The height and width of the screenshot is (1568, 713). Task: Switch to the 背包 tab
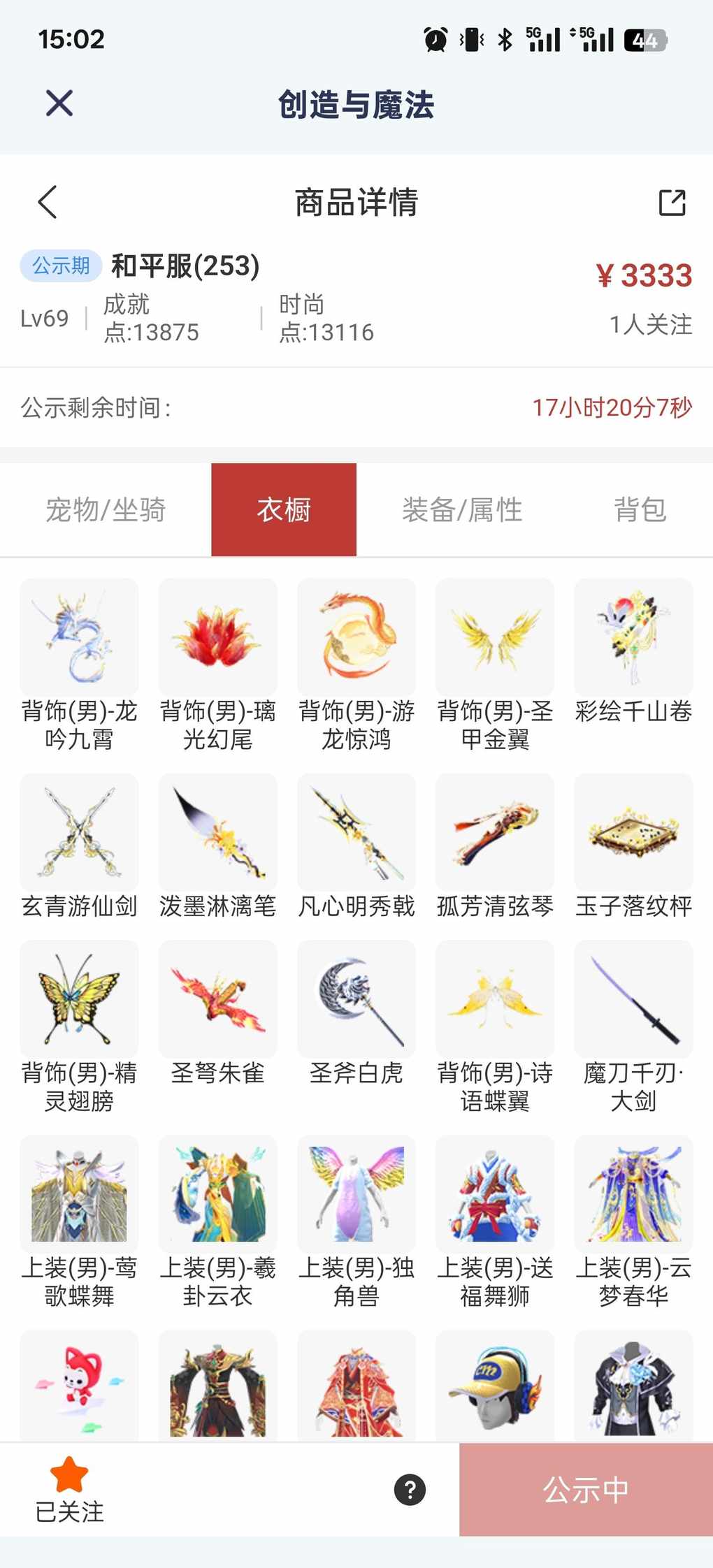click(640, 509)
